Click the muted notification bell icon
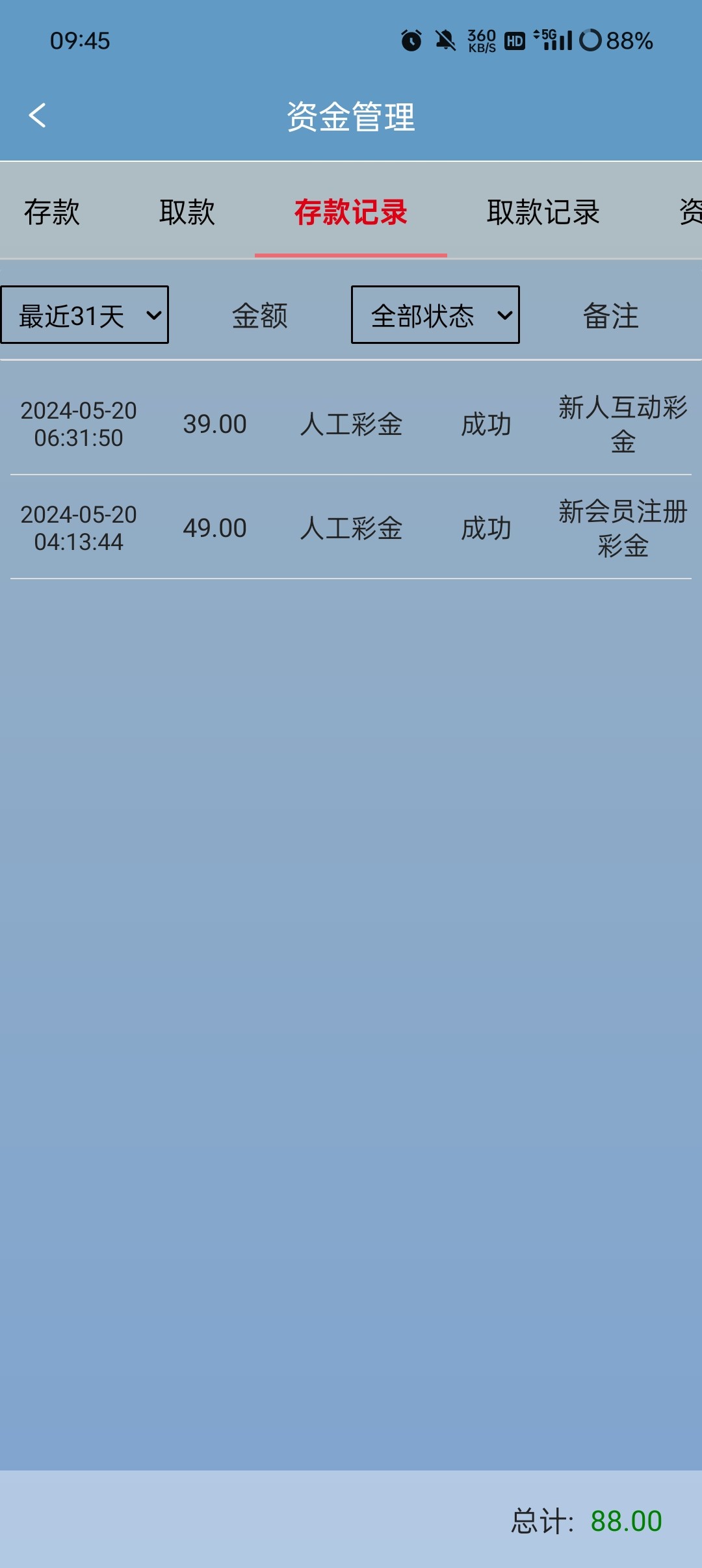 pyautogui.click(x=445, y=41)
